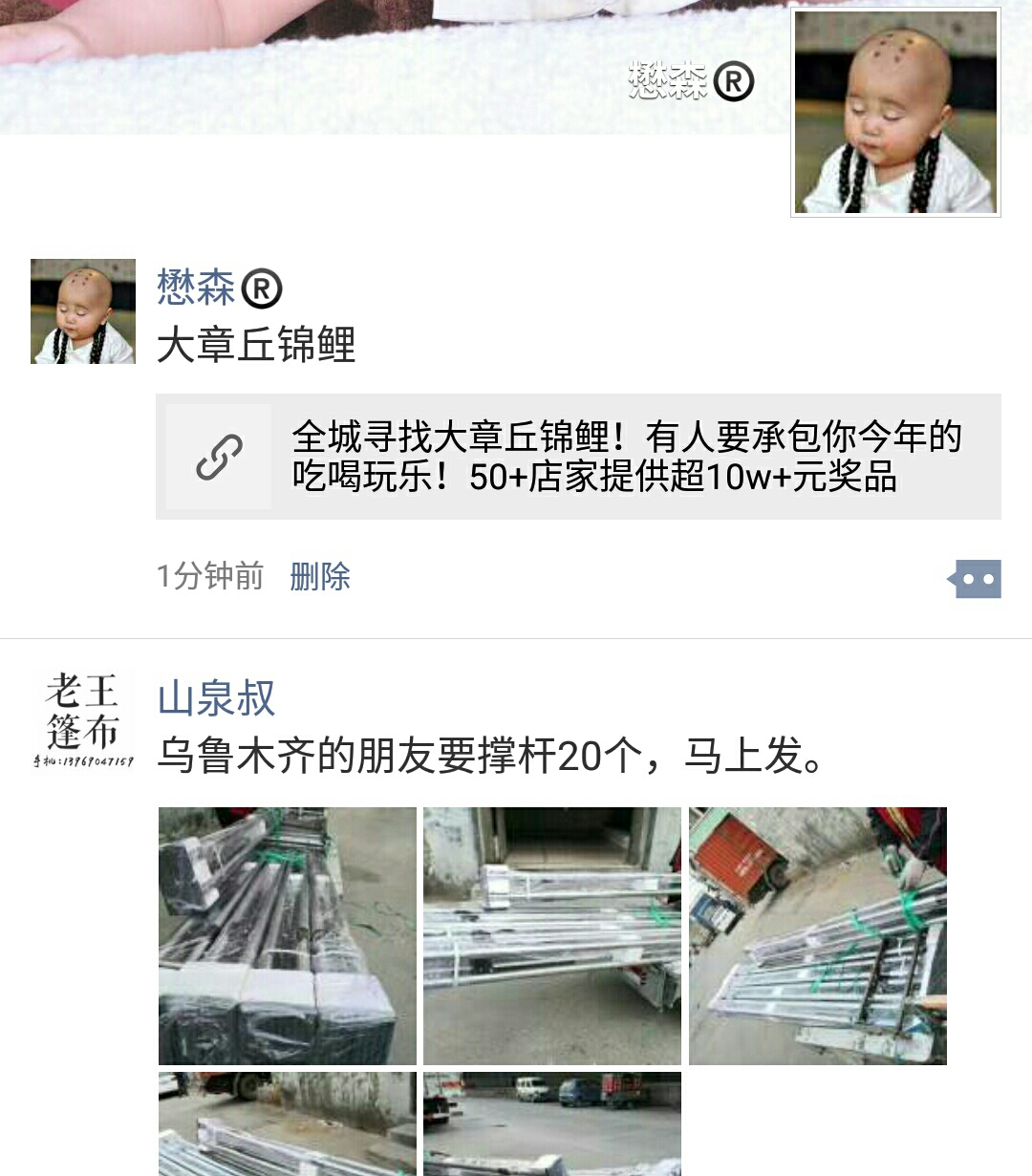Open the like/comment menu on 懋森's post

[976, 579]
